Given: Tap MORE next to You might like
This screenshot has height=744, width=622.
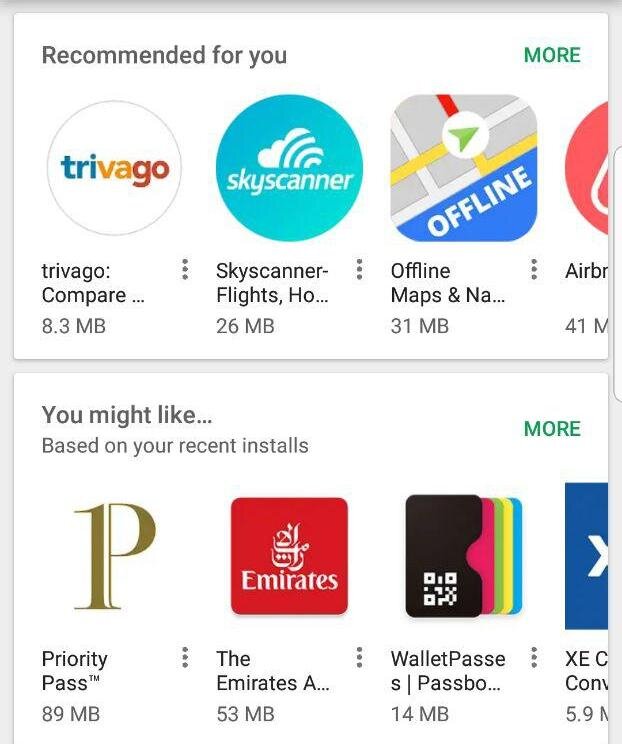Looking at the screenshot, I should 552,428.
